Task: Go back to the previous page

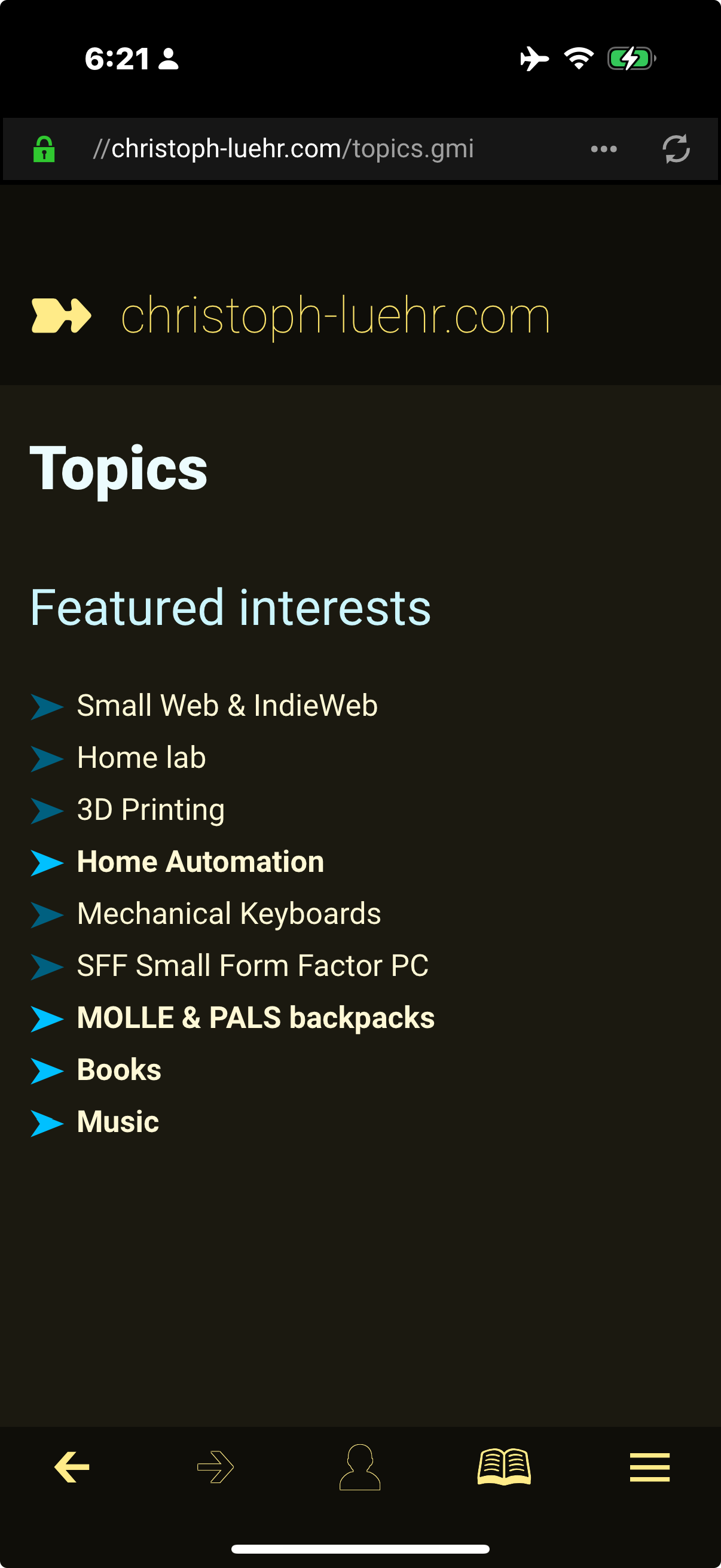Action: (72, 1467)
